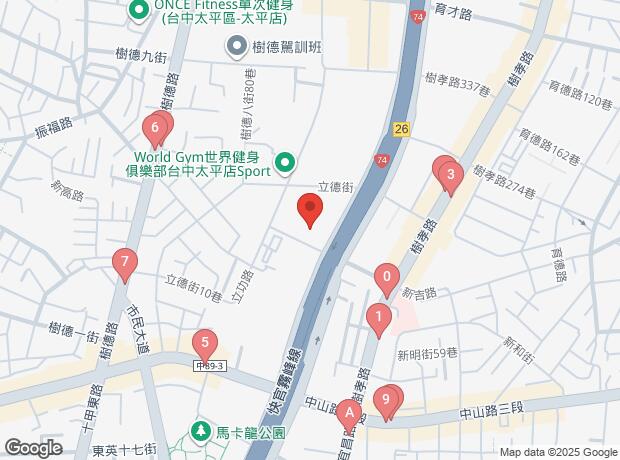Screen dimensions: 620x460
Task: Open the World Gym place pin
Action: (285, 161)
